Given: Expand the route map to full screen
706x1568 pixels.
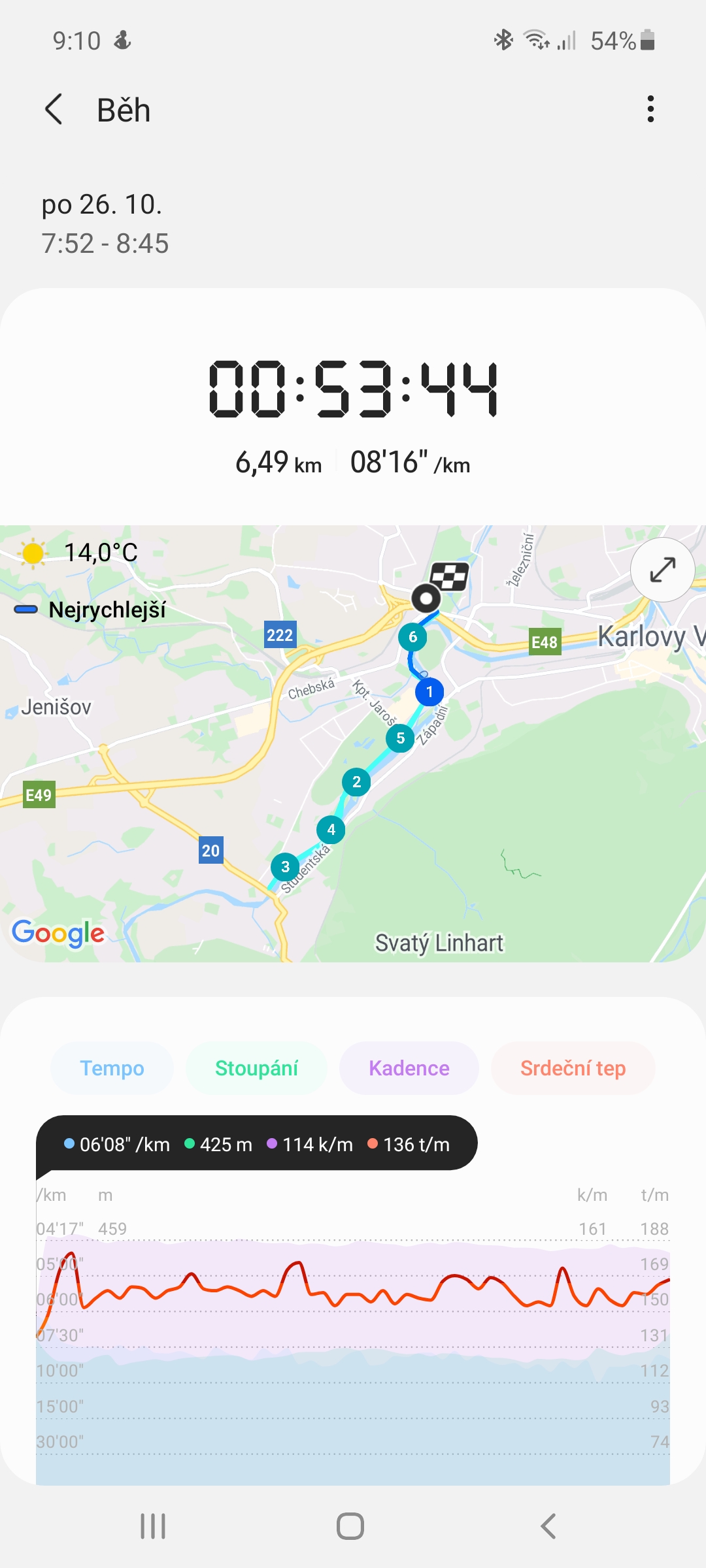Looking at the screenshot, I should coord(662,570).
